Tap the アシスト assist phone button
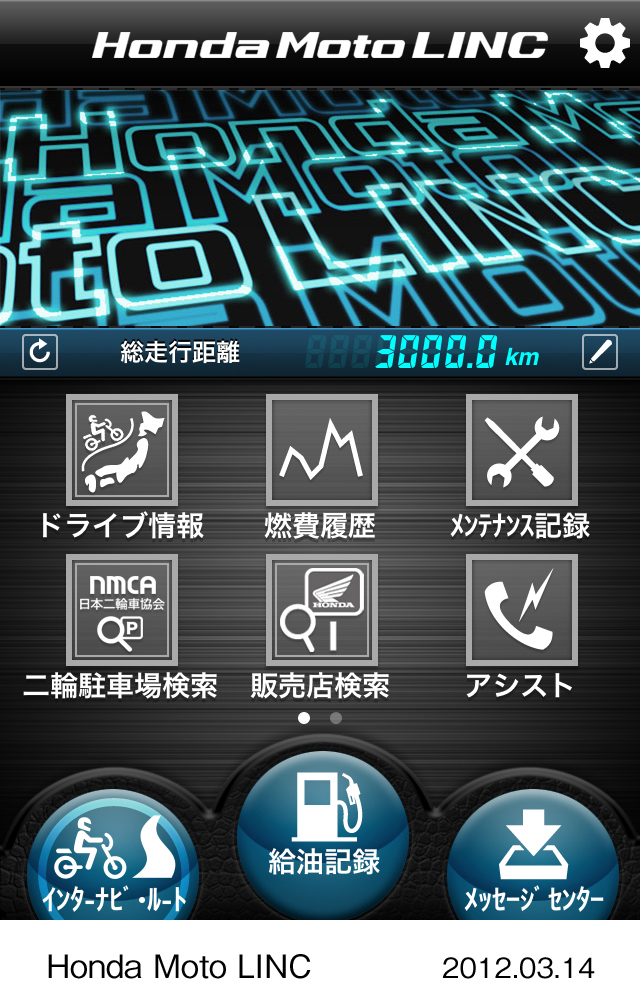The image size is (640, 989). (521, 610)
